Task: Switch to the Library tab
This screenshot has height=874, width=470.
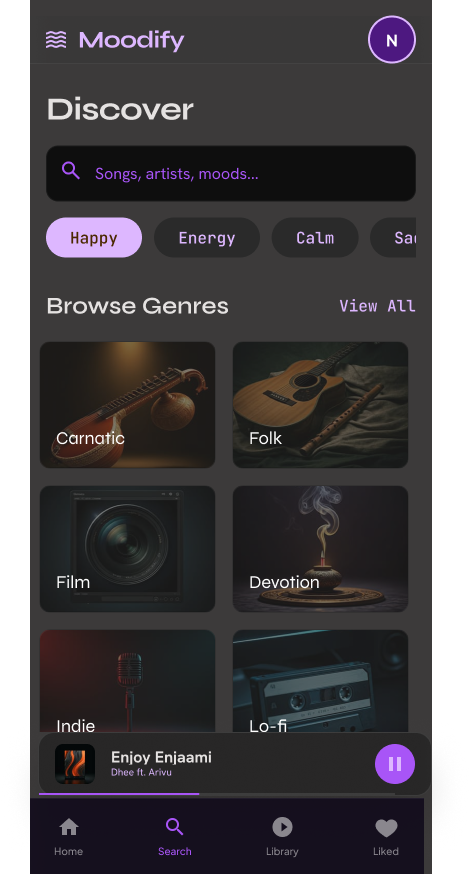Action: click(282, 837)
